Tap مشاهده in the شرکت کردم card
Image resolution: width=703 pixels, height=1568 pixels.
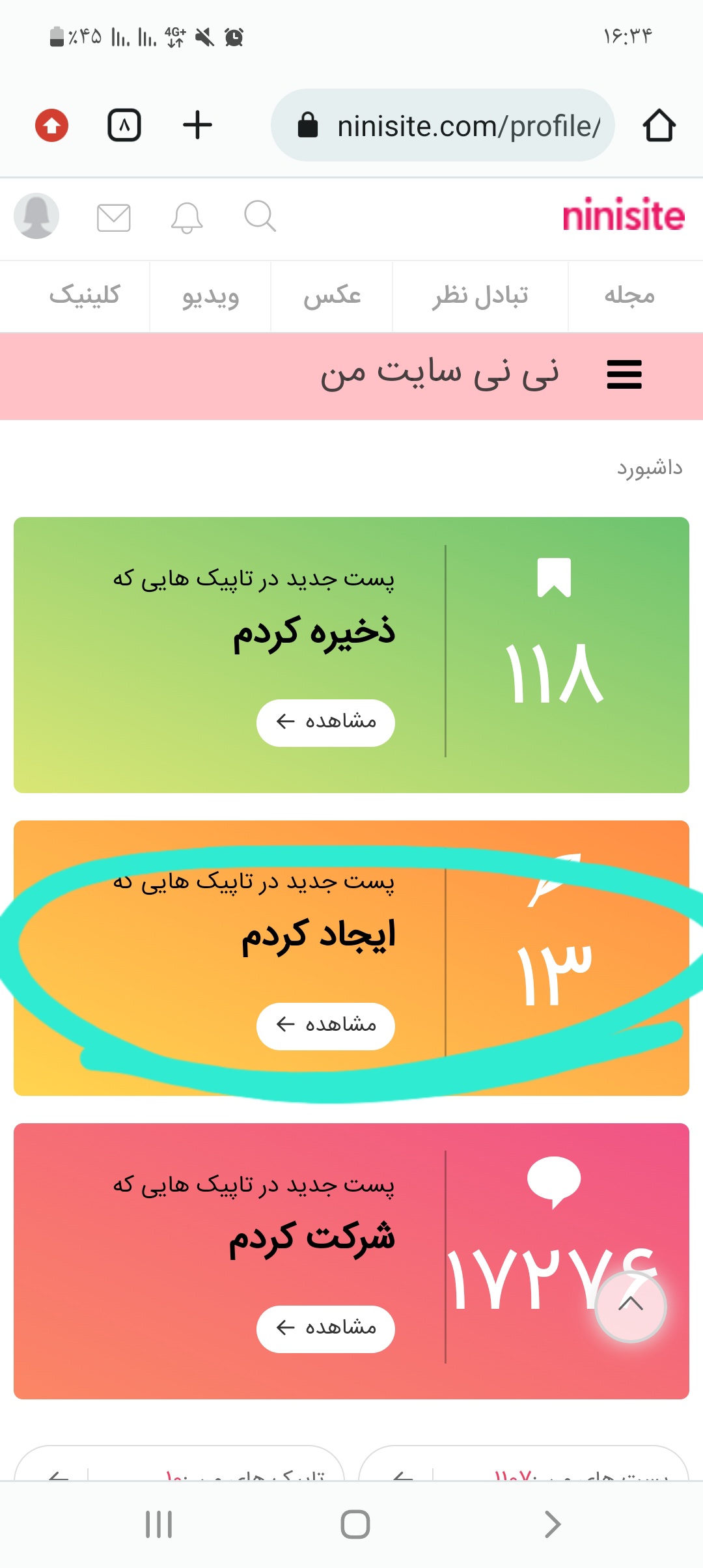click(x=325, y=1328)
